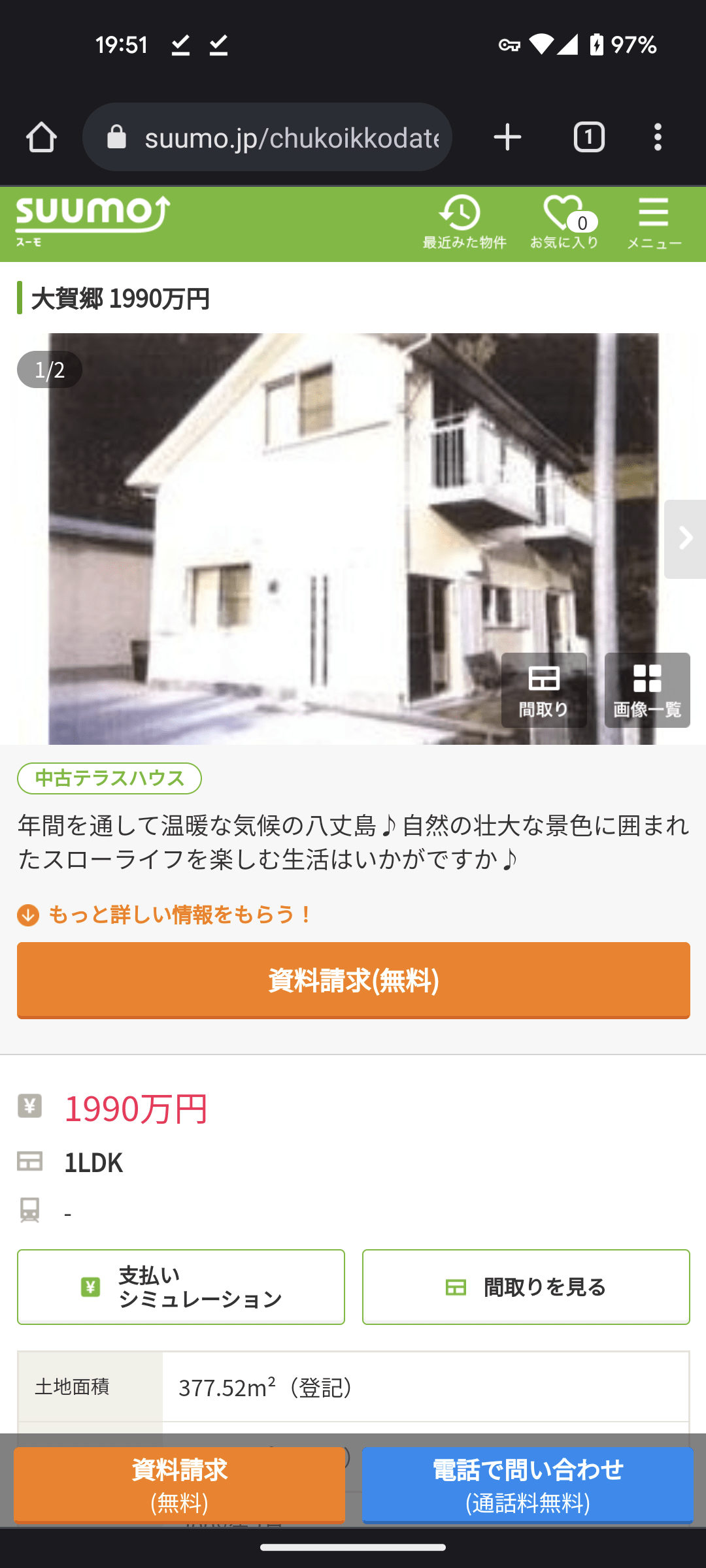Go to SUUMO home via logo
Viewport: 706px width, 1568px height.
92,221
